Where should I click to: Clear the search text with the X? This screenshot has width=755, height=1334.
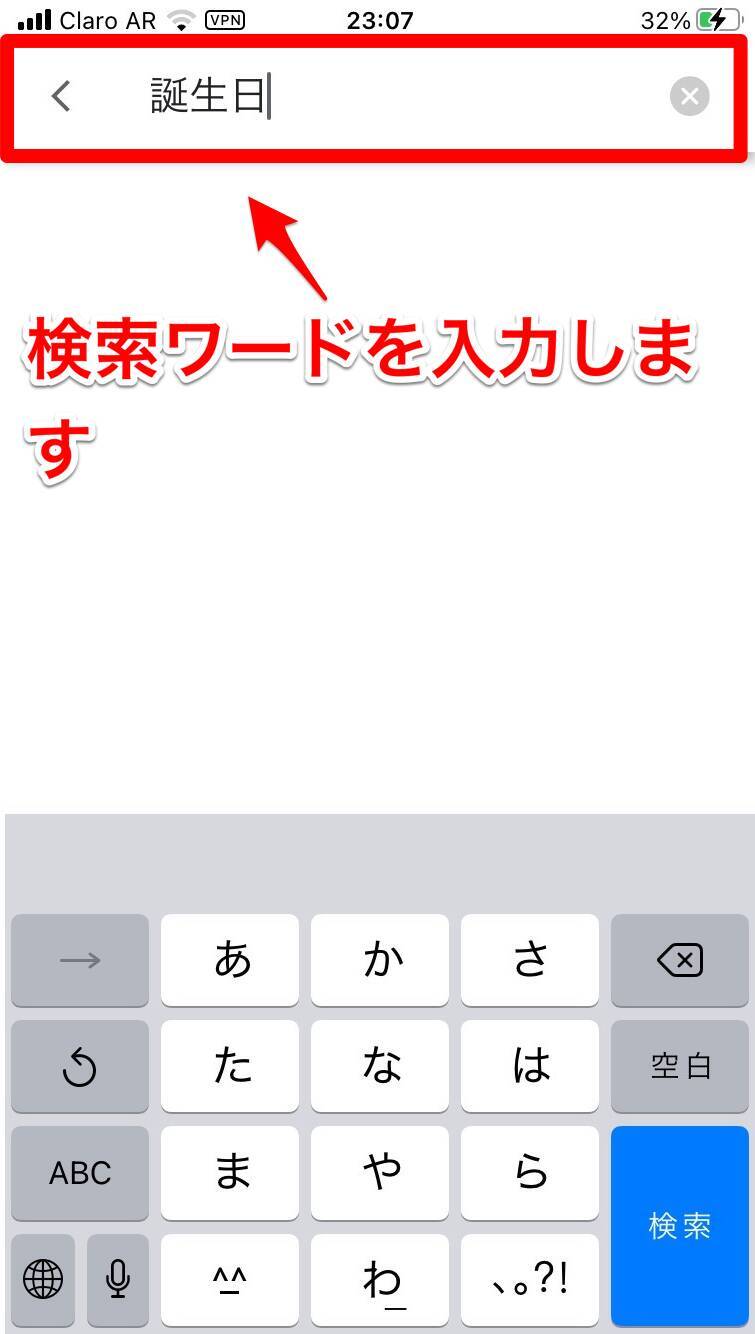pyautogui.click(x=689, y=96)
